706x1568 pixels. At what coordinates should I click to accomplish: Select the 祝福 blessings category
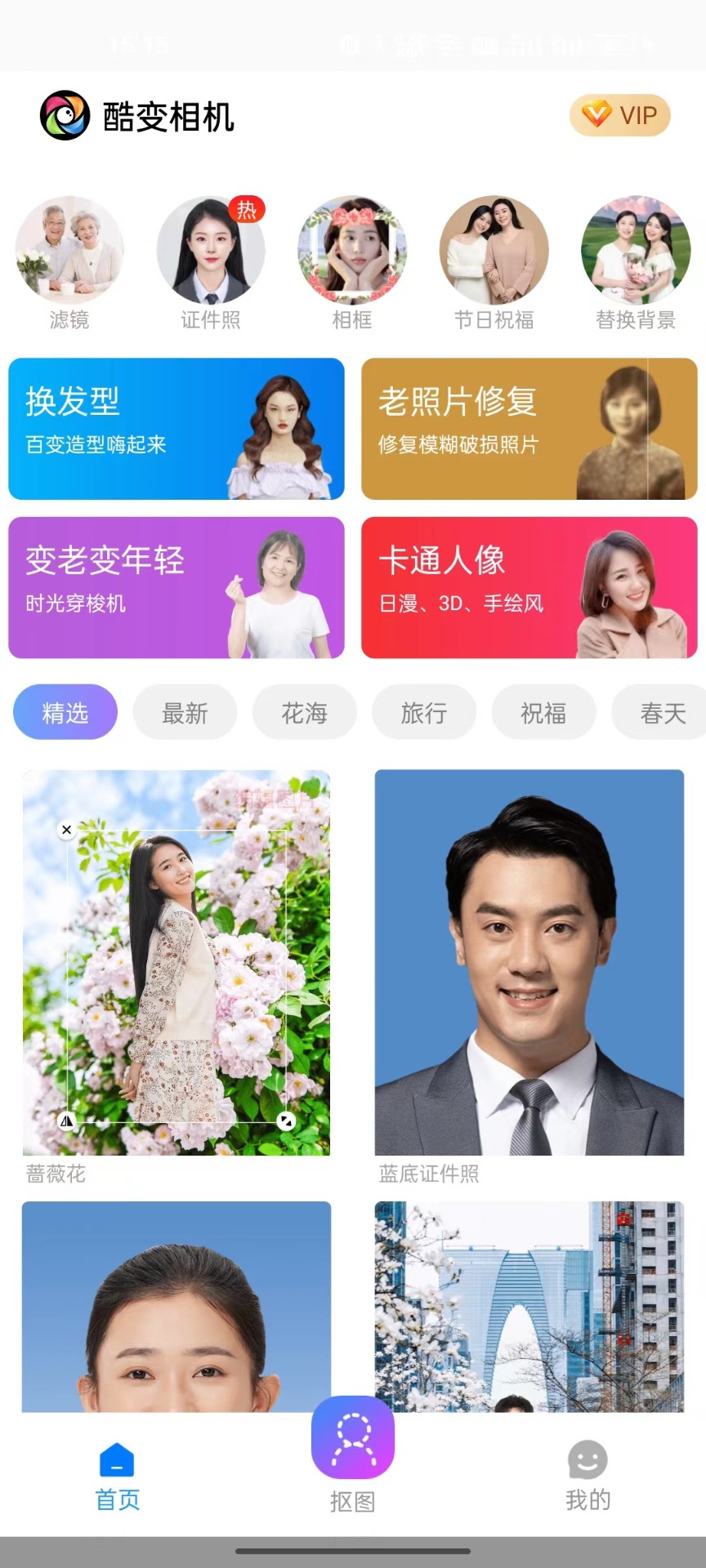543,712
